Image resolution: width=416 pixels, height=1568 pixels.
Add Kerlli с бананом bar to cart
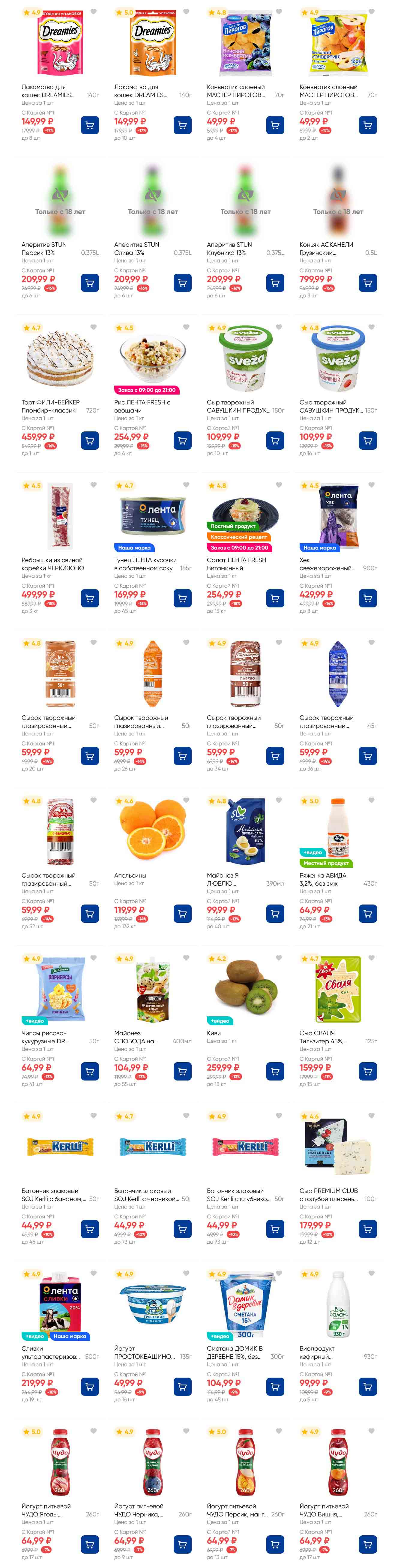[x=90, y=1229]
